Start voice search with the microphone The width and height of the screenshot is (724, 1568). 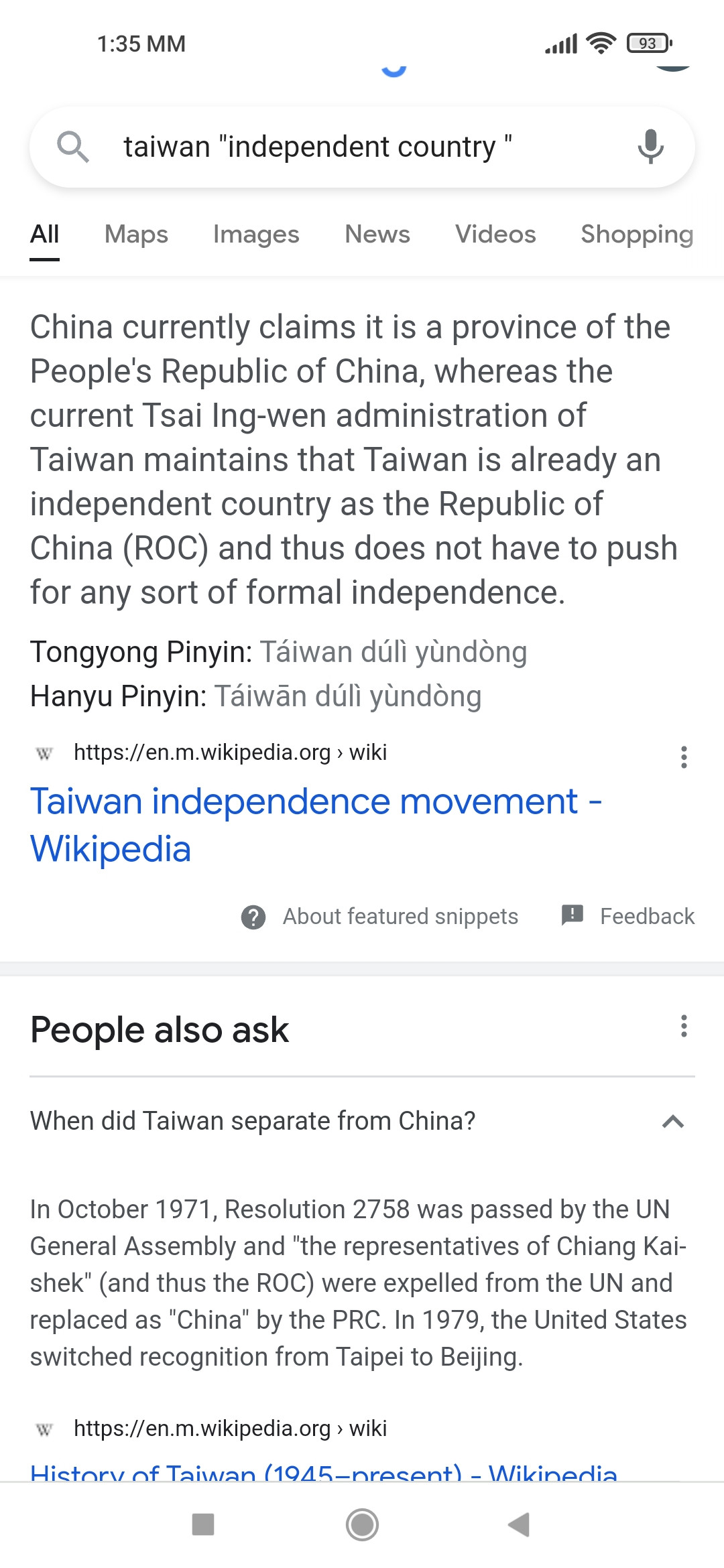650,147
